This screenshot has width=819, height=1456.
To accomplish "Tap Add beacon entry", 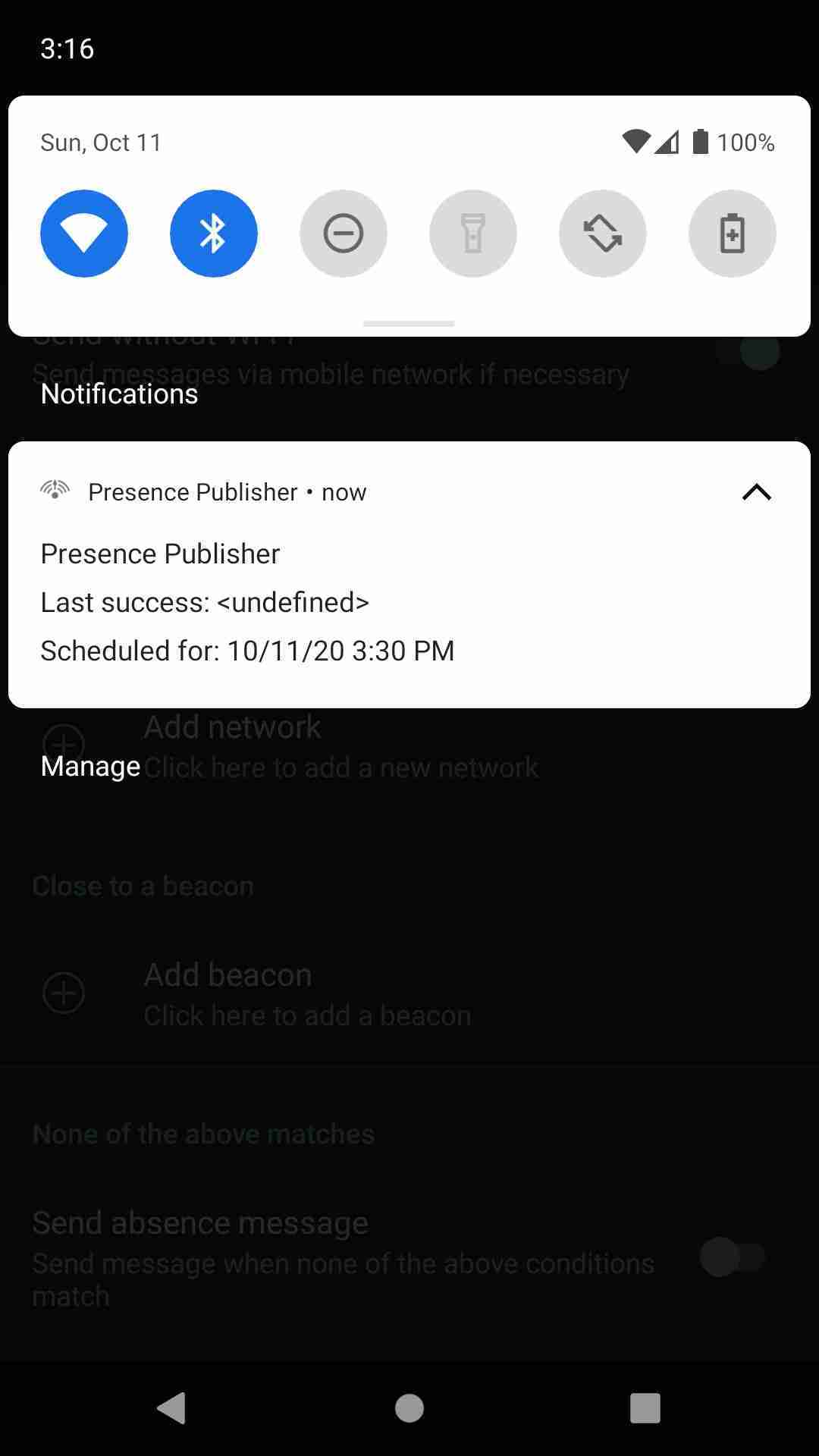I will coord(227,975).
